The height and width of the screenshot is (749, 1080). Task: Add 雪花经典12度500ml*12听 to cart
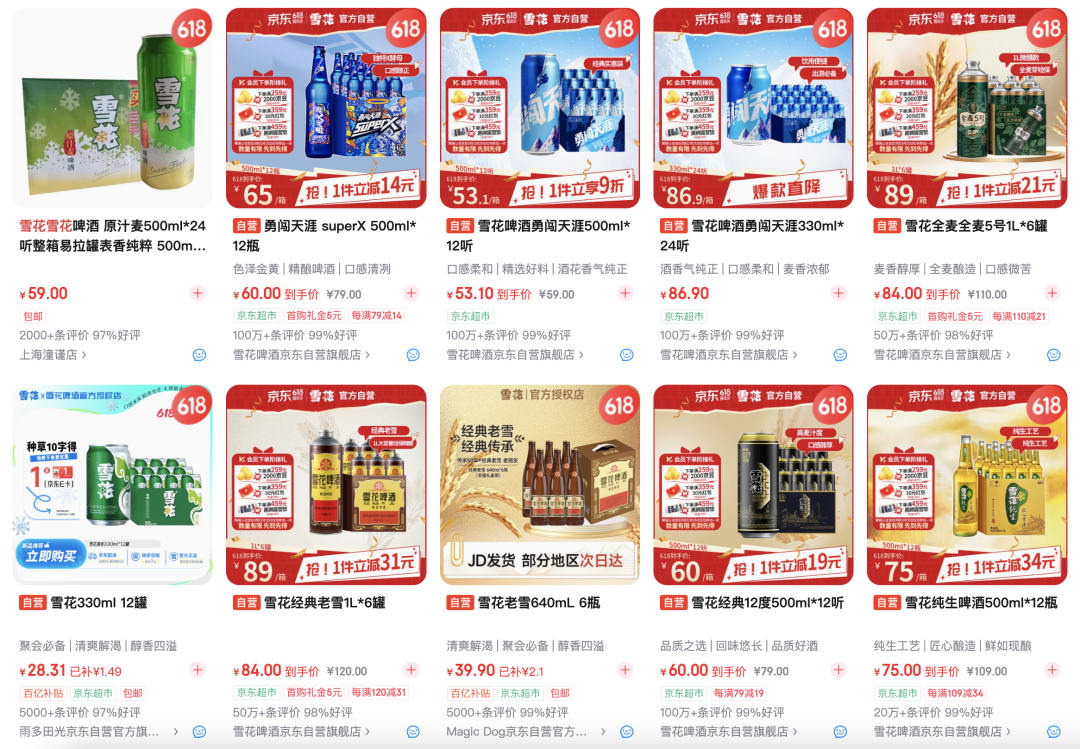coord(838,670)
